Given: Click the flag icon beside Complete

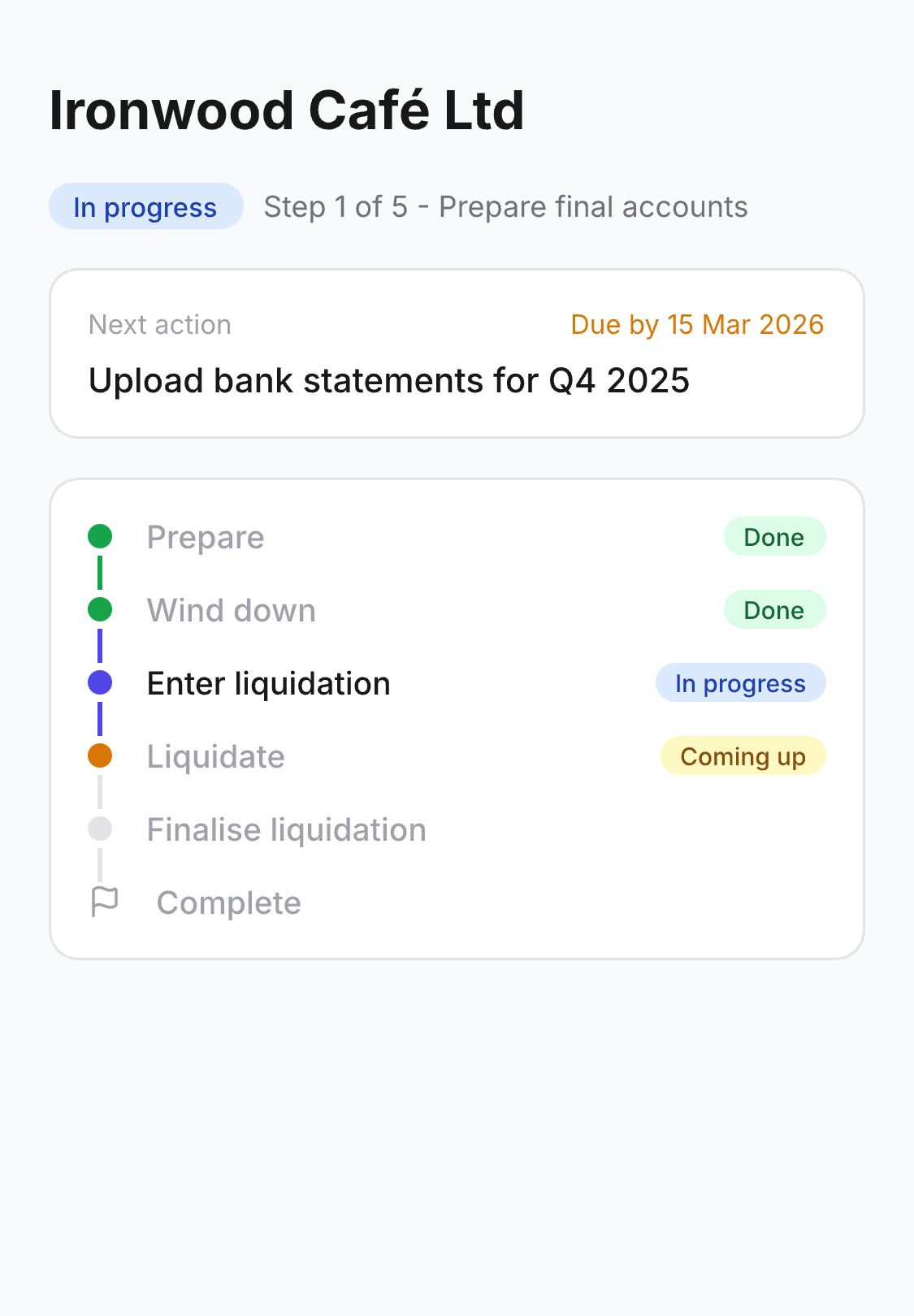Looking at the screenshot, I should [x=104, y=902].
